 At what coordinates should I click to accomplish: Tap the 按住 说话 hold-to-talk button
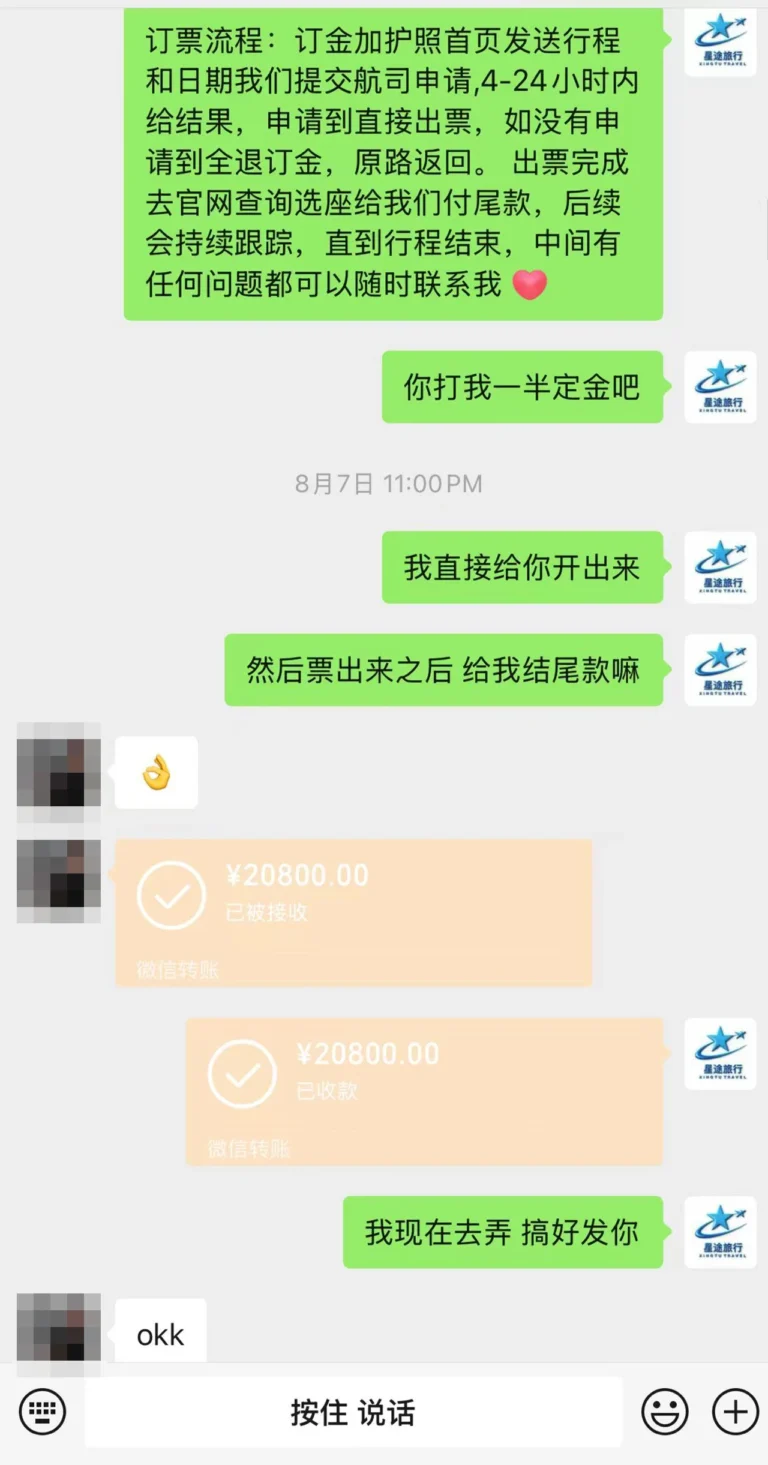[x=352, y=1412]
